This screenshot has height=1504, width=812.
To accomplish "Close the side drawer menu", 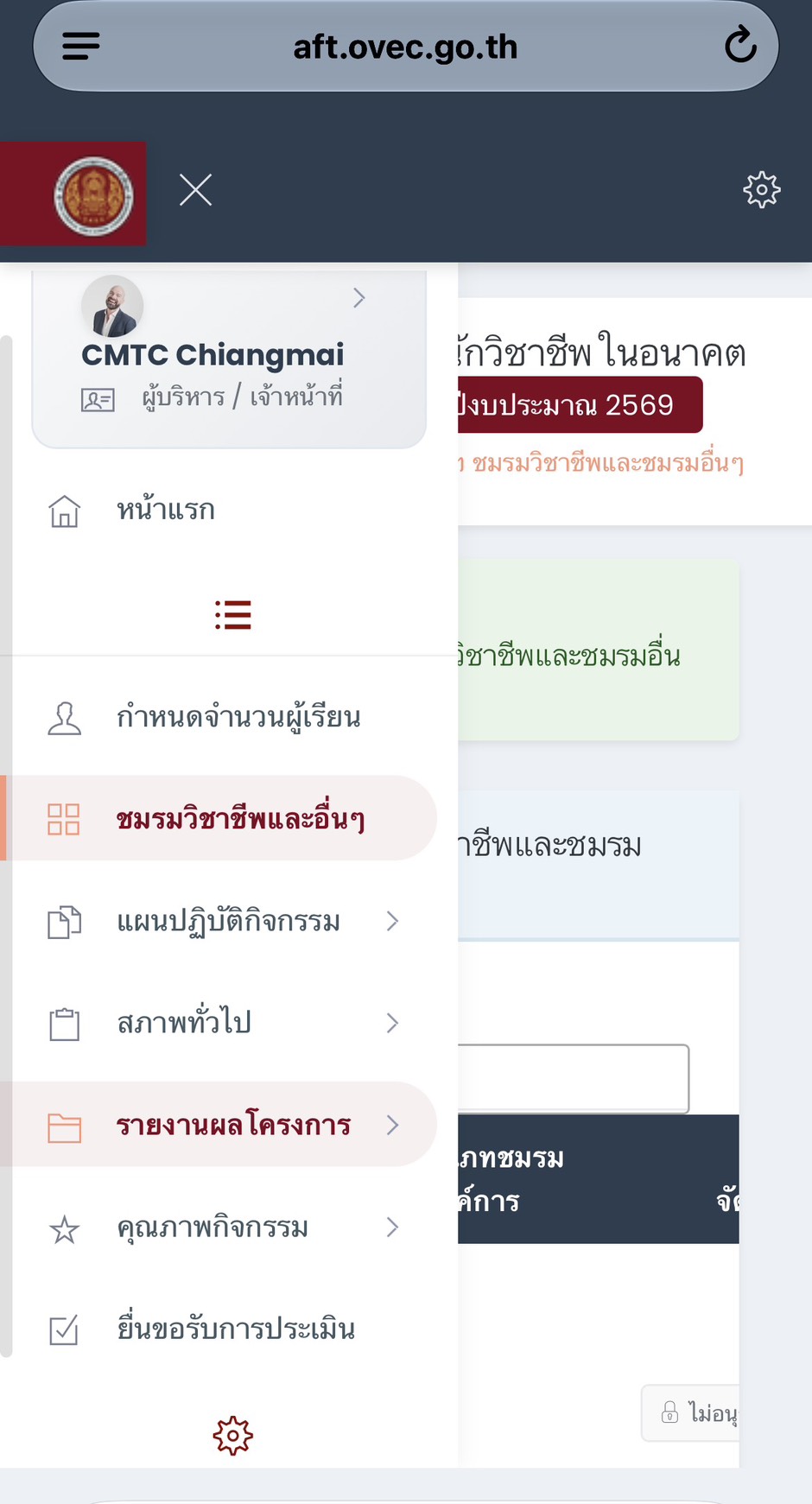I will click(195, 189).
